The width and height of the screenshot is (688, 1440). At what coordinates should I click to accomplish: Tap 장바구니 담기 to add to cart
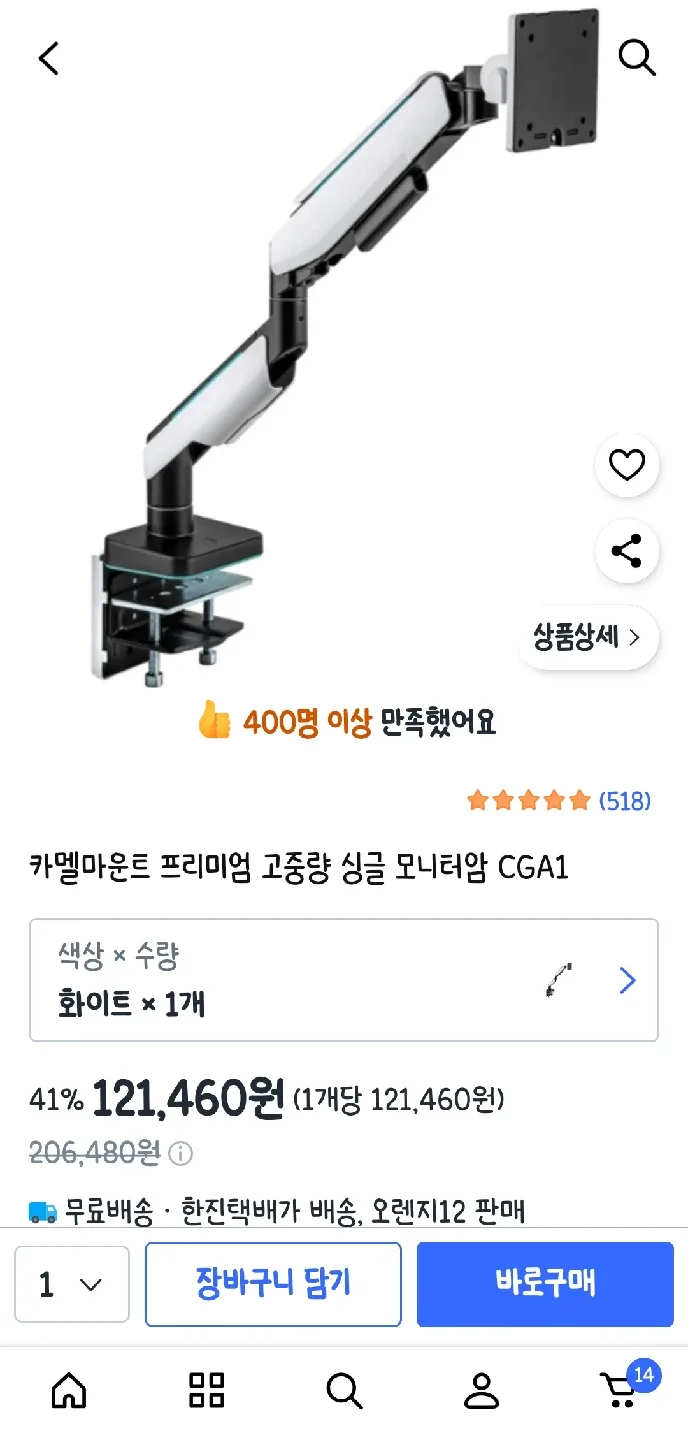(273, 1284)
